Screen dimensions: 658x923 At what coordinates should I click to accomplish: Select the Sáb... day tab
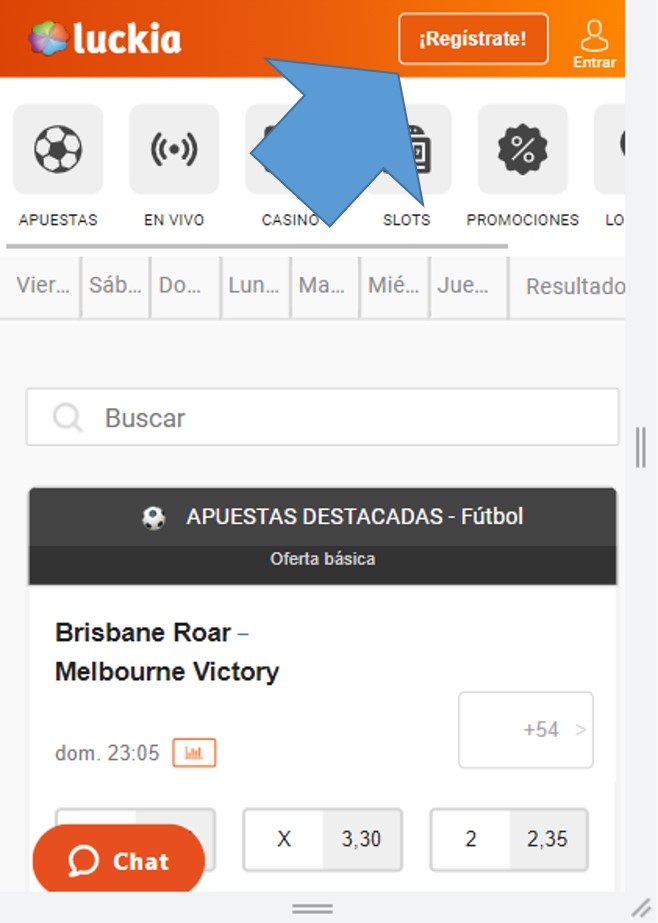coord(115,286)
